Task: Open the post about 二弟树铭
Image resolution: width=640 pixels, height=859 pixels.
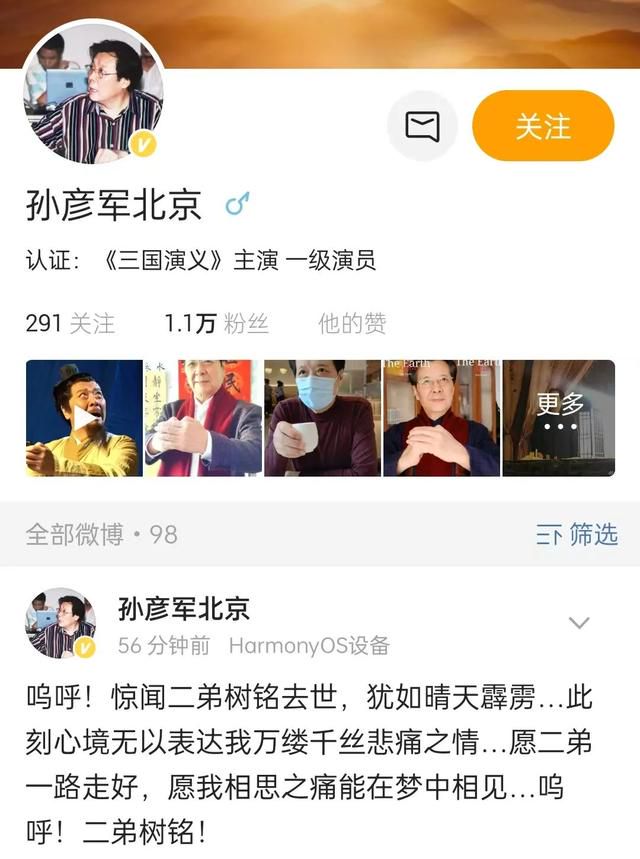Action: pyautogui.click(x=310, y=761)
